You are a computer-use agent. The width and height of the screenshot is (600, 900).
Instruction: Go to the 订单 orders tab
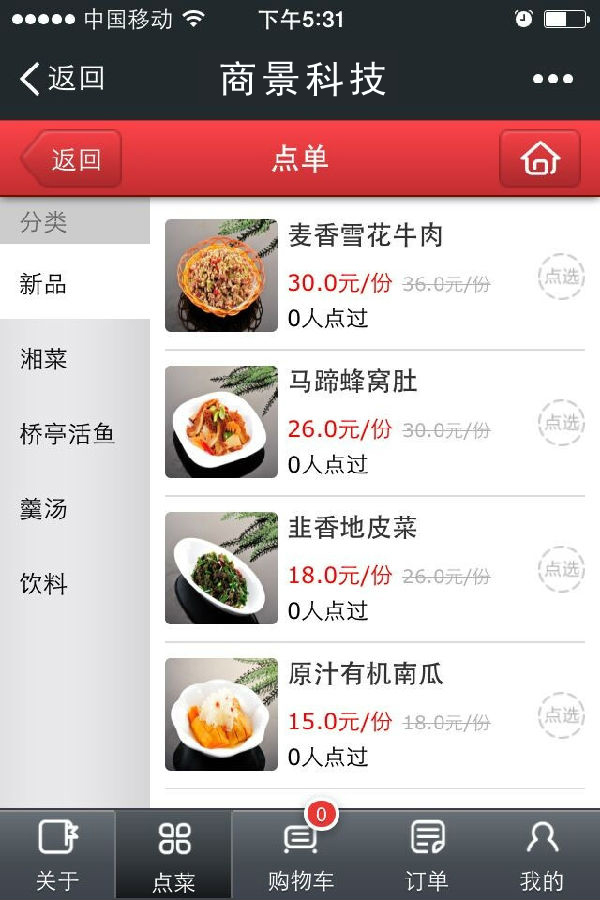427,855
